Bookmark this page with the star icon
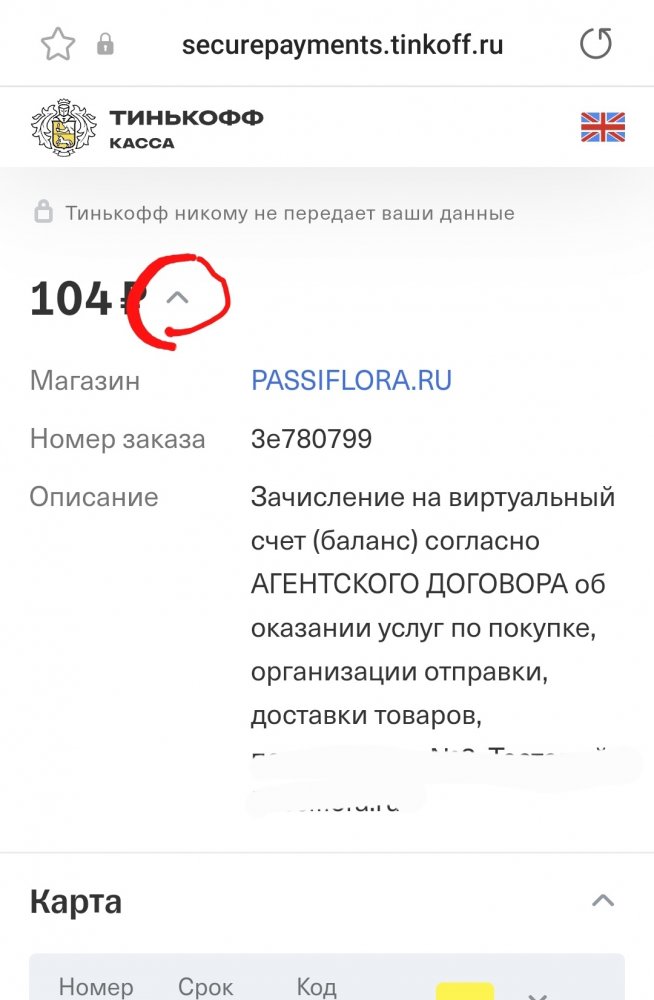 click(x=57, y=44)
